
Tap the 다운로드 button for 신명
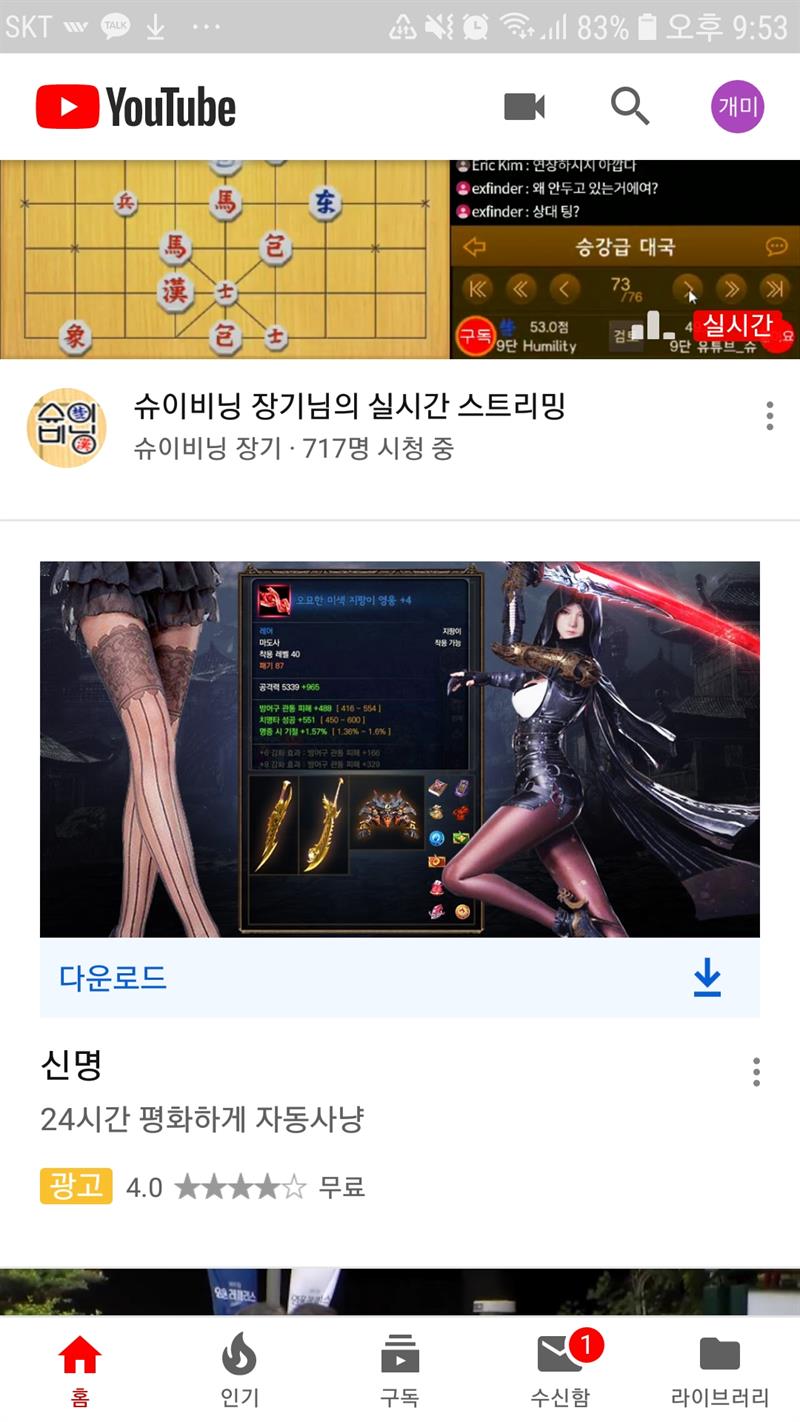[400, 978]
